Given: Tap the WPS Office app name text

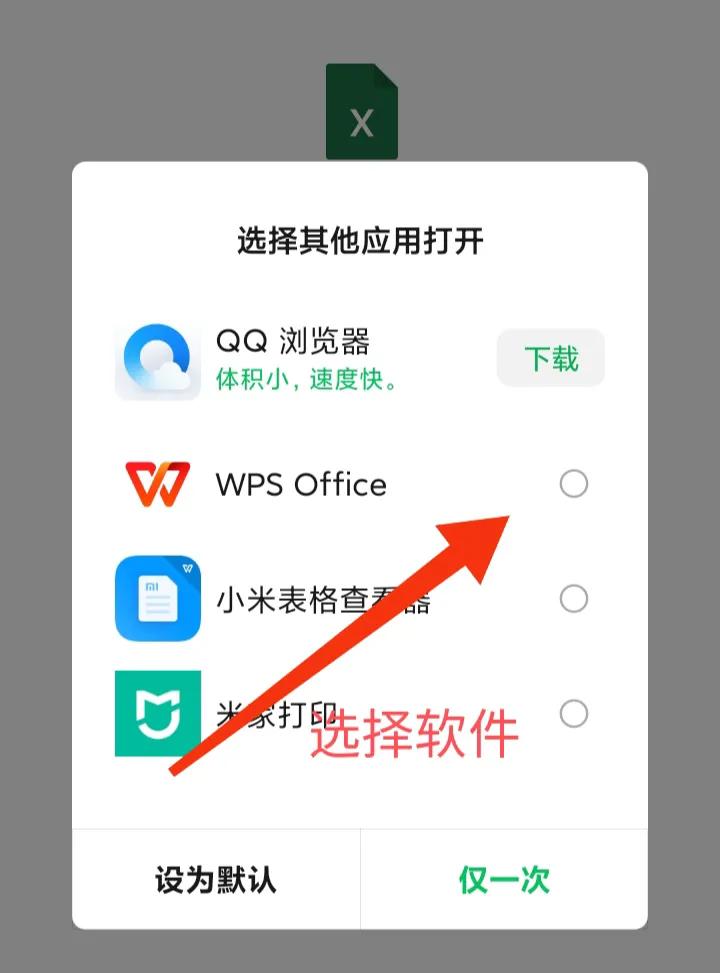Looking at the screenshot, I should 302,484.
